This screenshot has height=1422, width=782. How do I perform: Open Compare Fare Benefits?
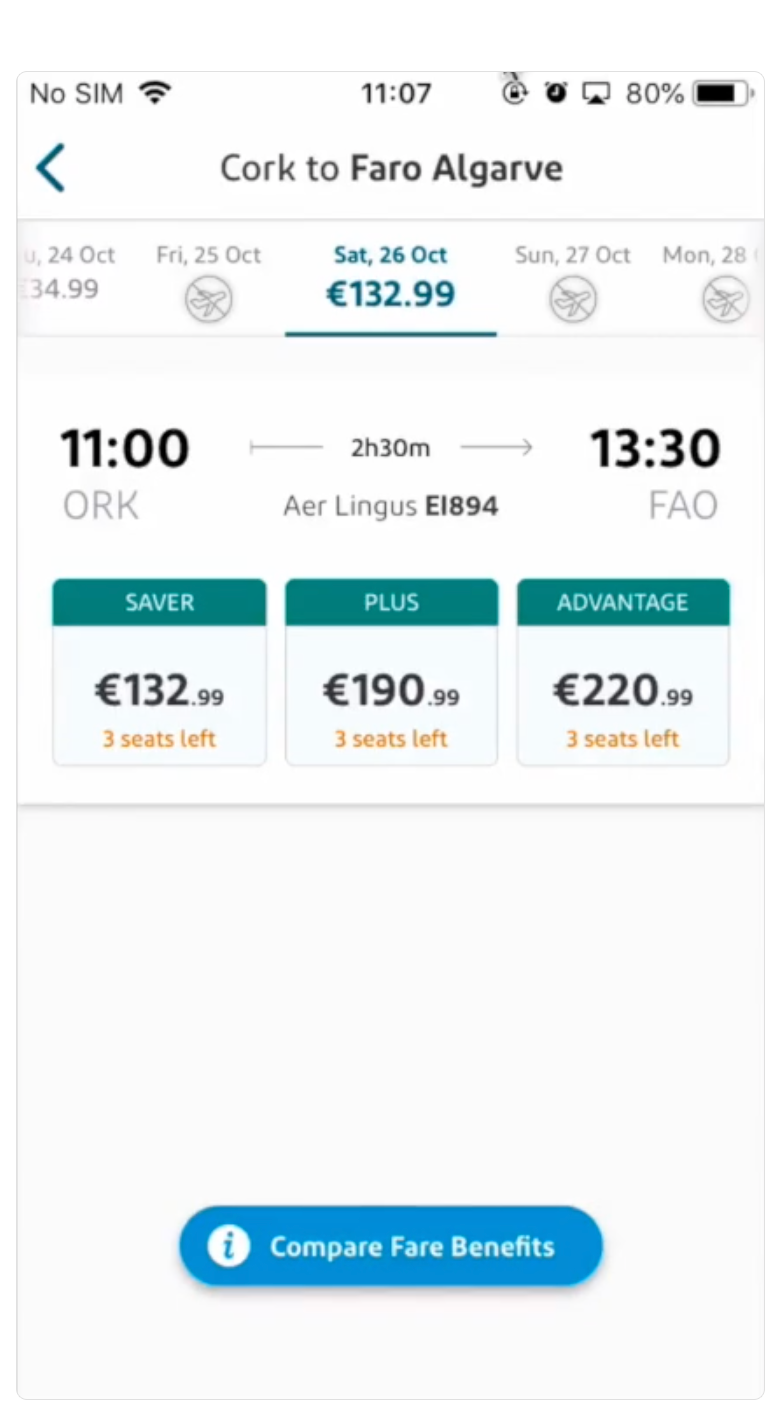click(391, 1246)
